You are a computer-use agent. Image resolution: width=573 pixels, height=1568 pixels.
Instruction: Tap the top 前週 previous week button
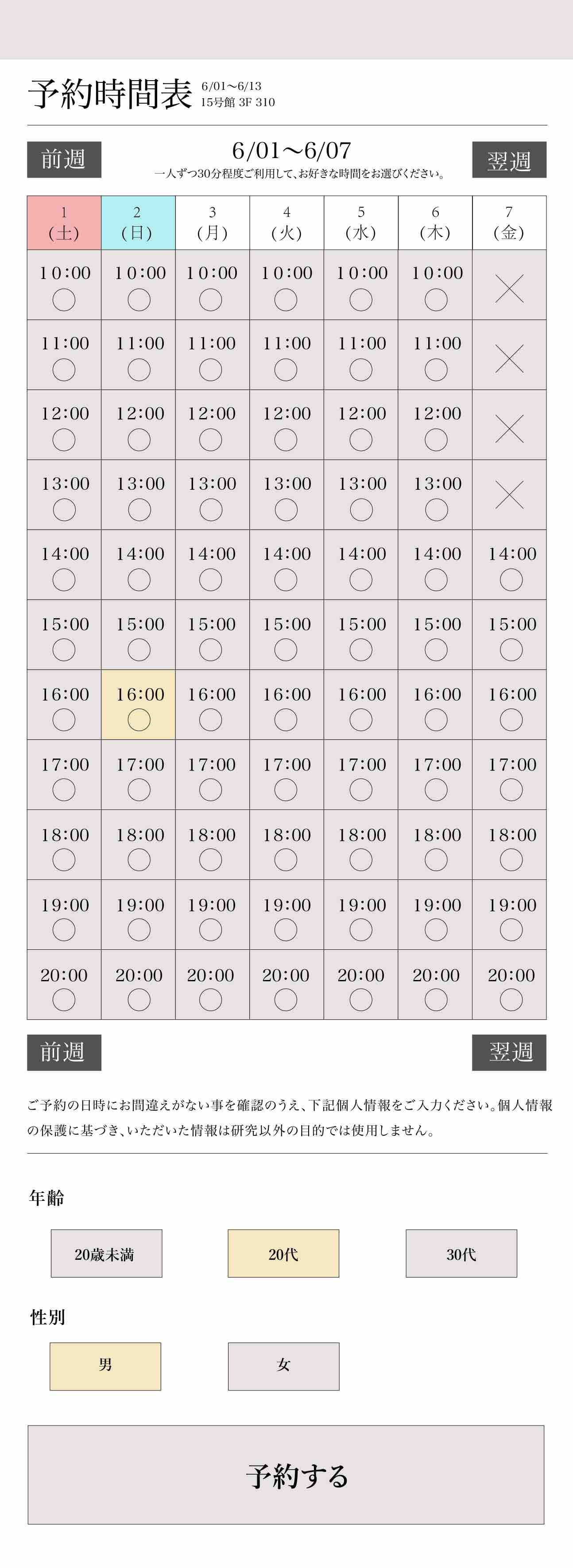pos(64,159)
